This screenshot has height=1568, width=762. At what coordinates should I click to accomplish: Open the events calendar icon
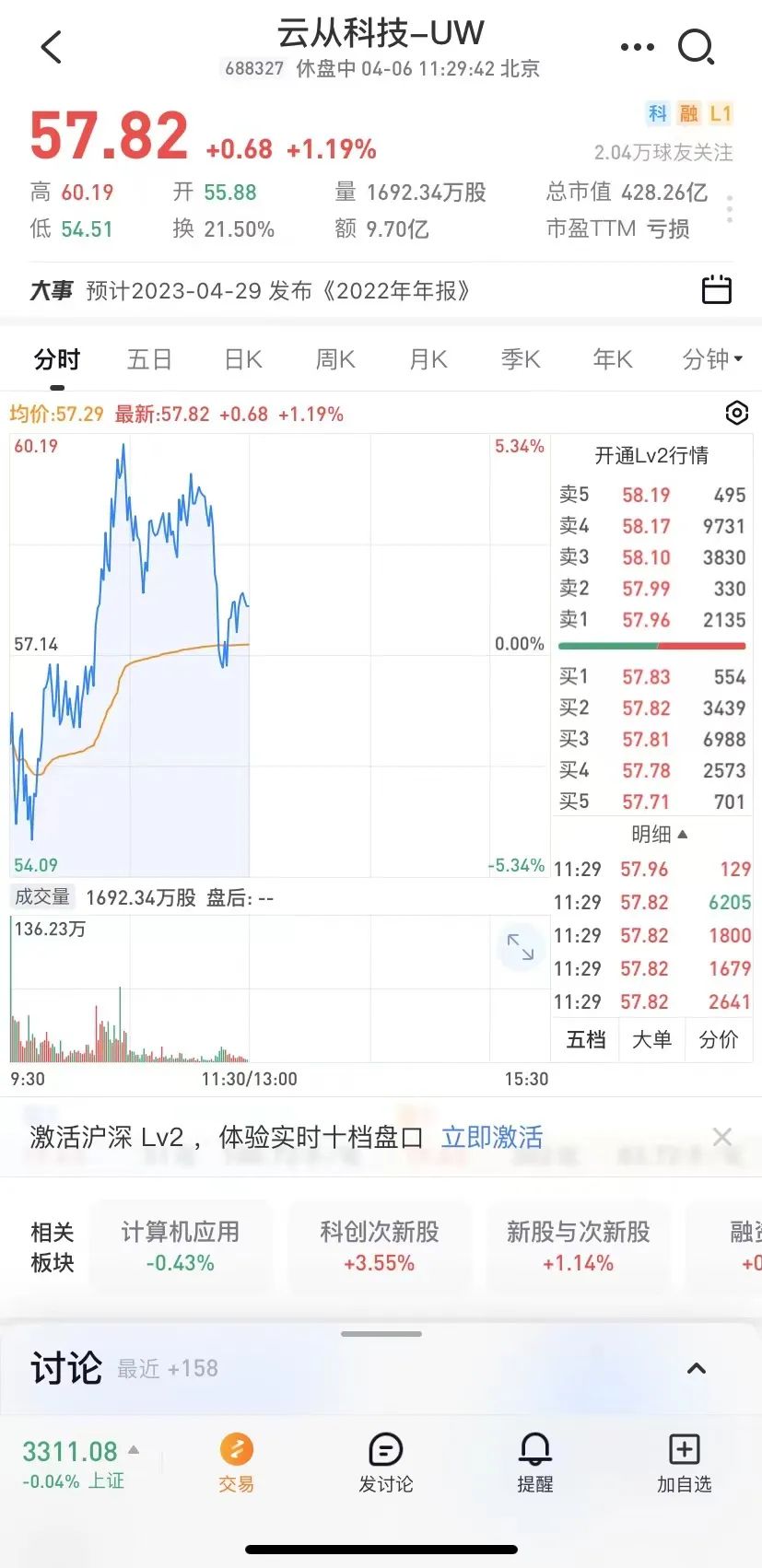pyautogui.click(x=716, y=290)
